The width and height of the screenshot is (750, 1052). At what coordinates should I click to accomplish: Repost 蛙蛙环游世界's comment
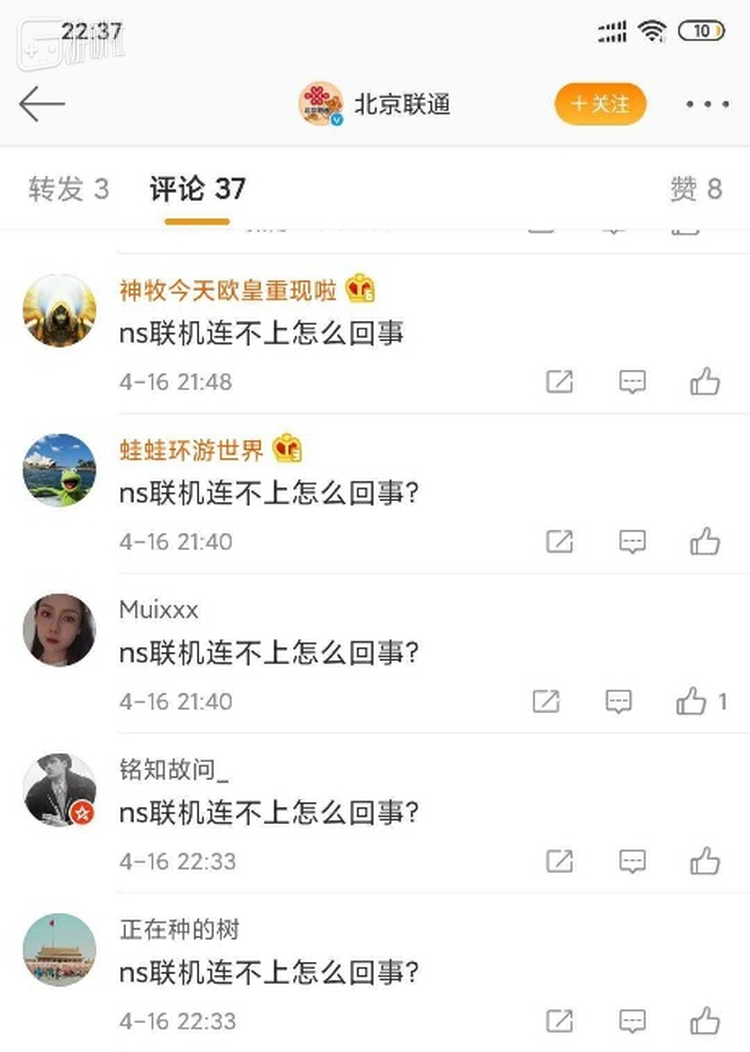pyautogui.click(x=559, y=541)
